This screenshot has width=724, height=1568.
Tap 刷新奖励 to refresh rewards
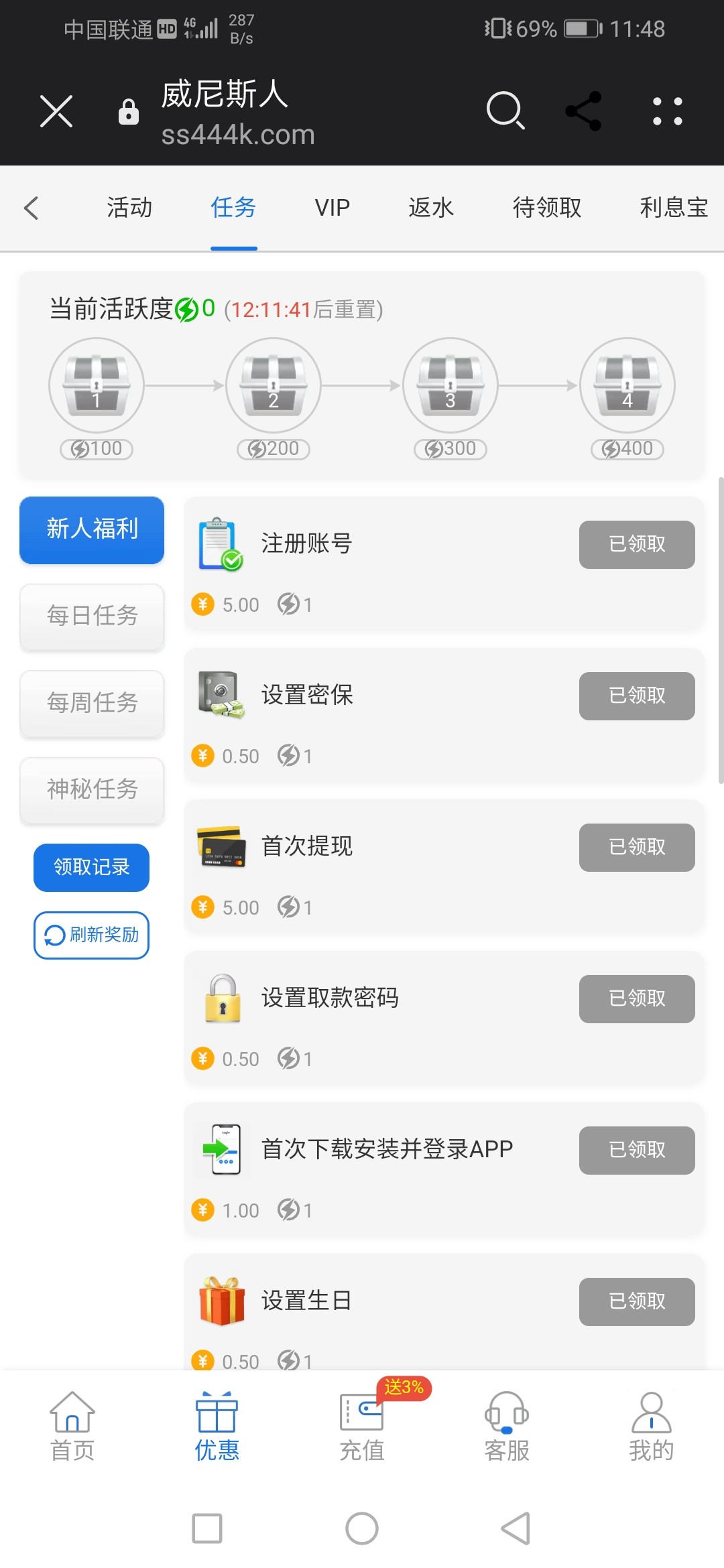click(92, 935)
